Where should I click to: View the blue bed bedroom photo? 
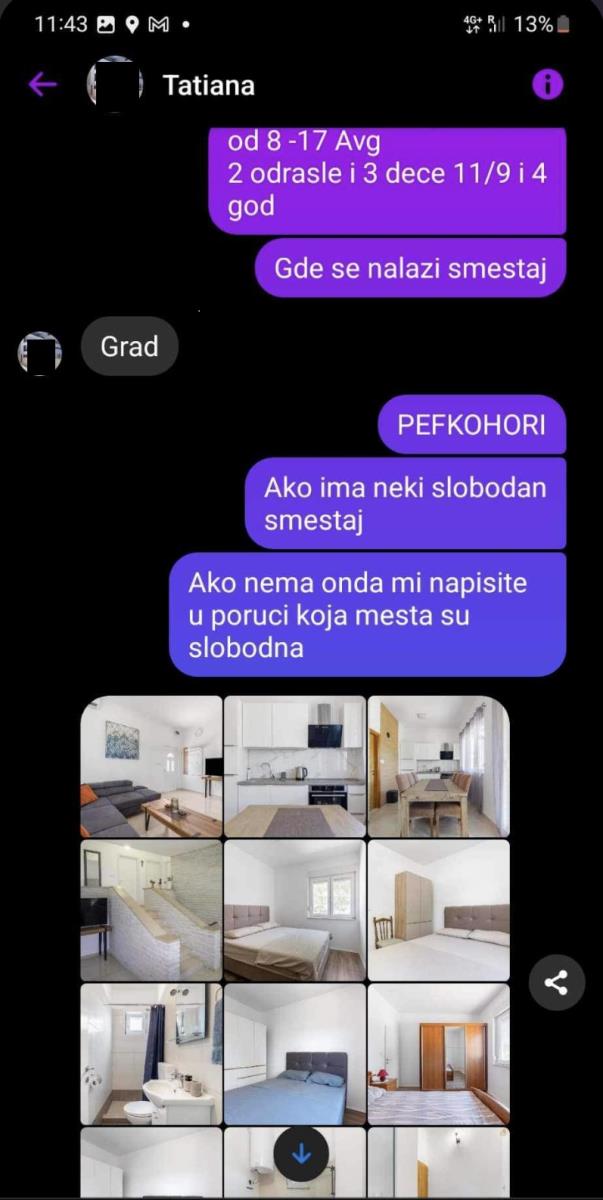coord(294,1054)
